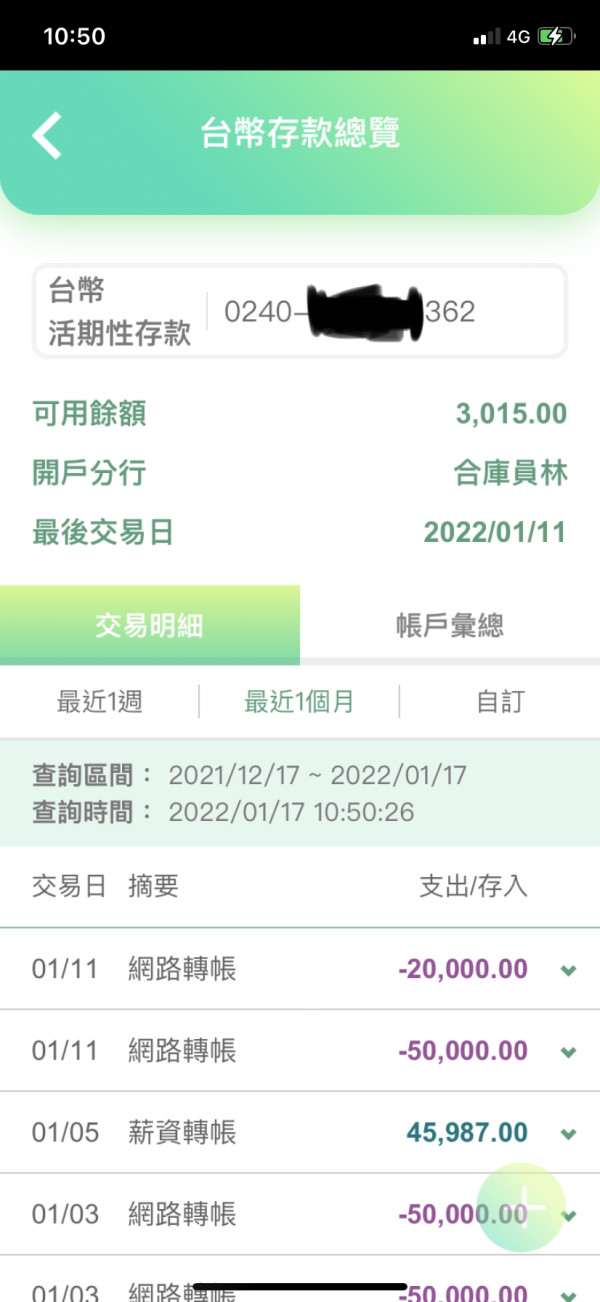Select the 交易明細 tab
This screenshot has width=600, height=1302.
pos(150,626)
